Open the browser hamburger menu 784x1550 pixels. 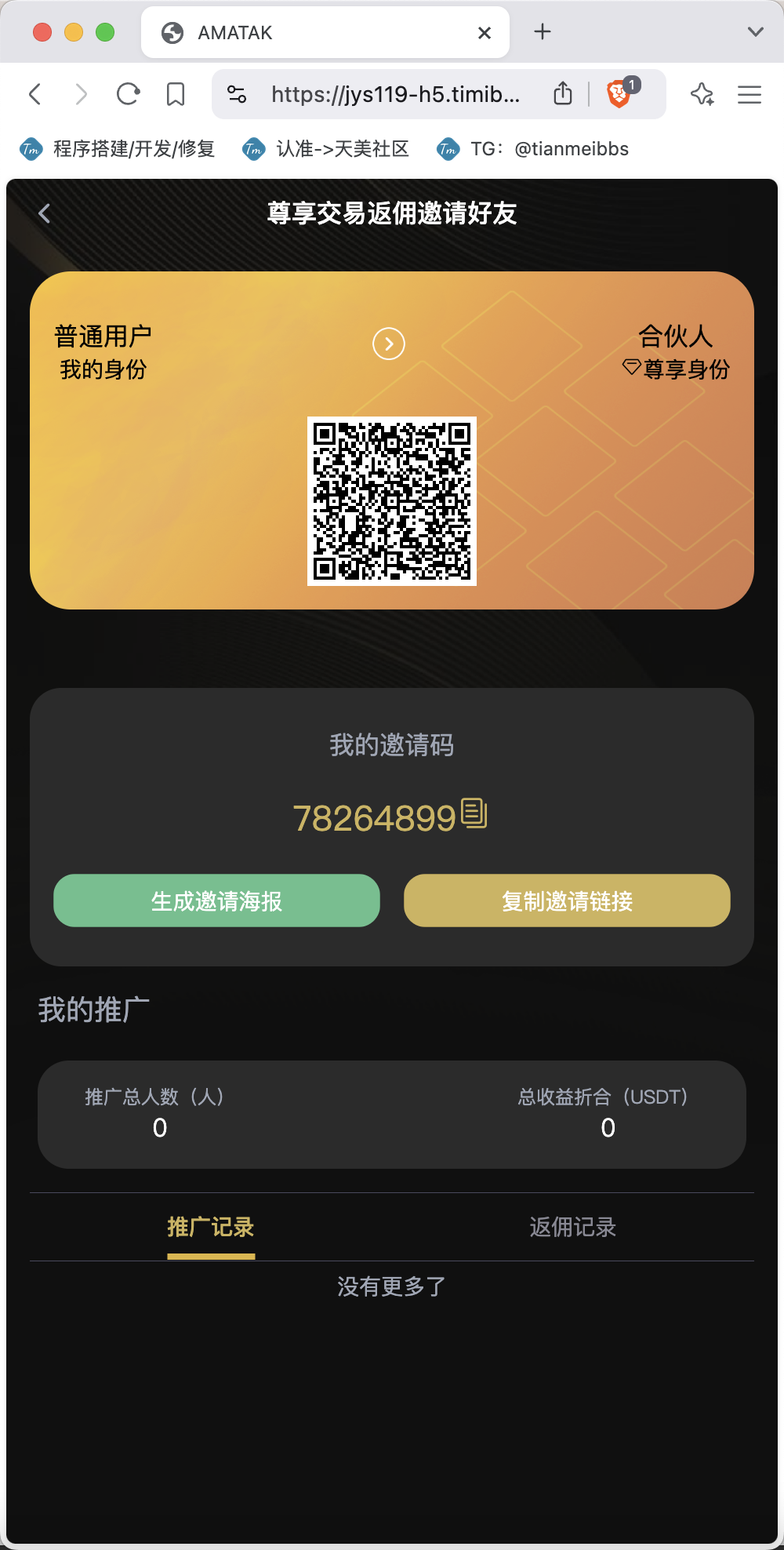pos(750,94)
